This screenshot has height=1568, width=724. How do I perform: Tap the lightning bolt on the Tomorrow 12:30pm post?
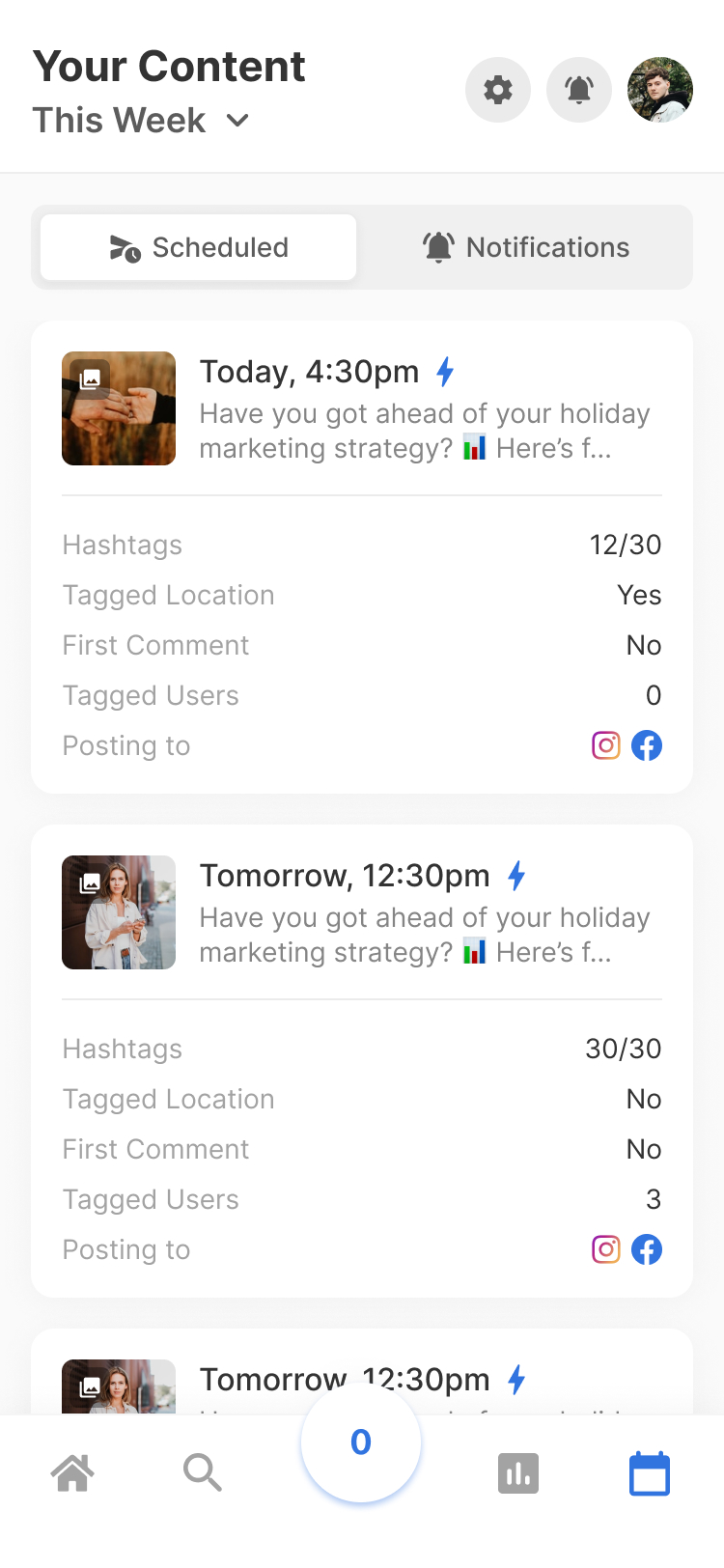(517, 876)
